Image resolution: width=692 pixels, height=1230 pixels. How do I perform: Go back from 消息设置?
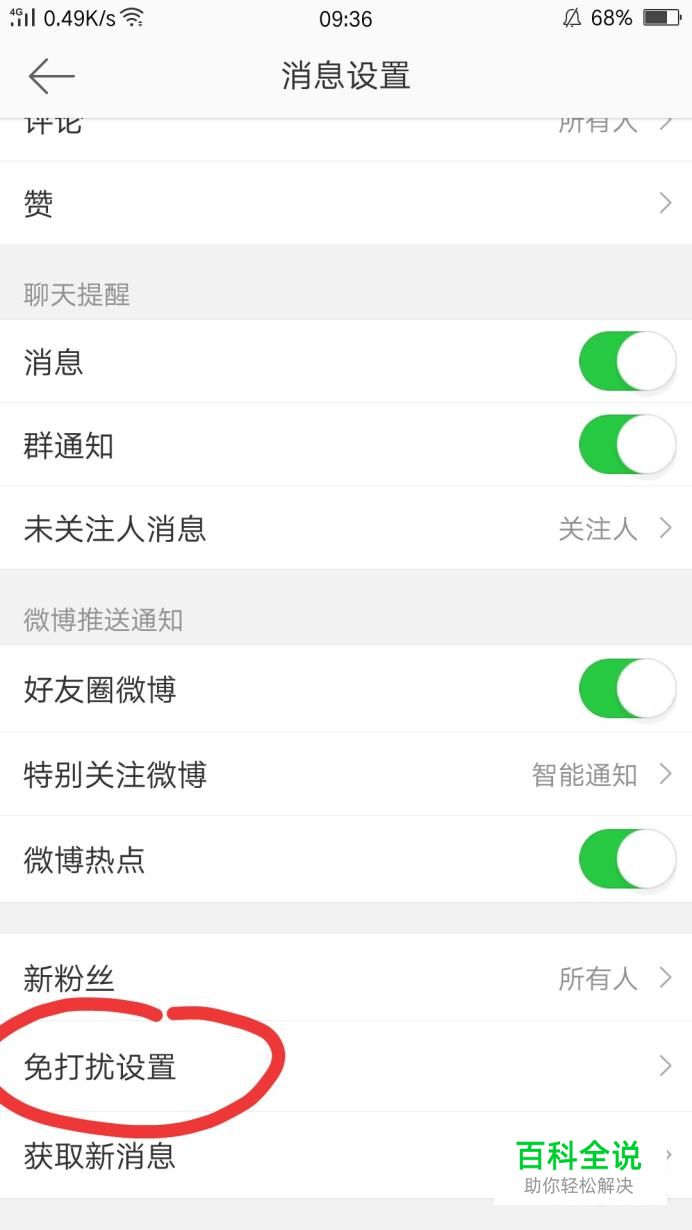coord(52,76)
